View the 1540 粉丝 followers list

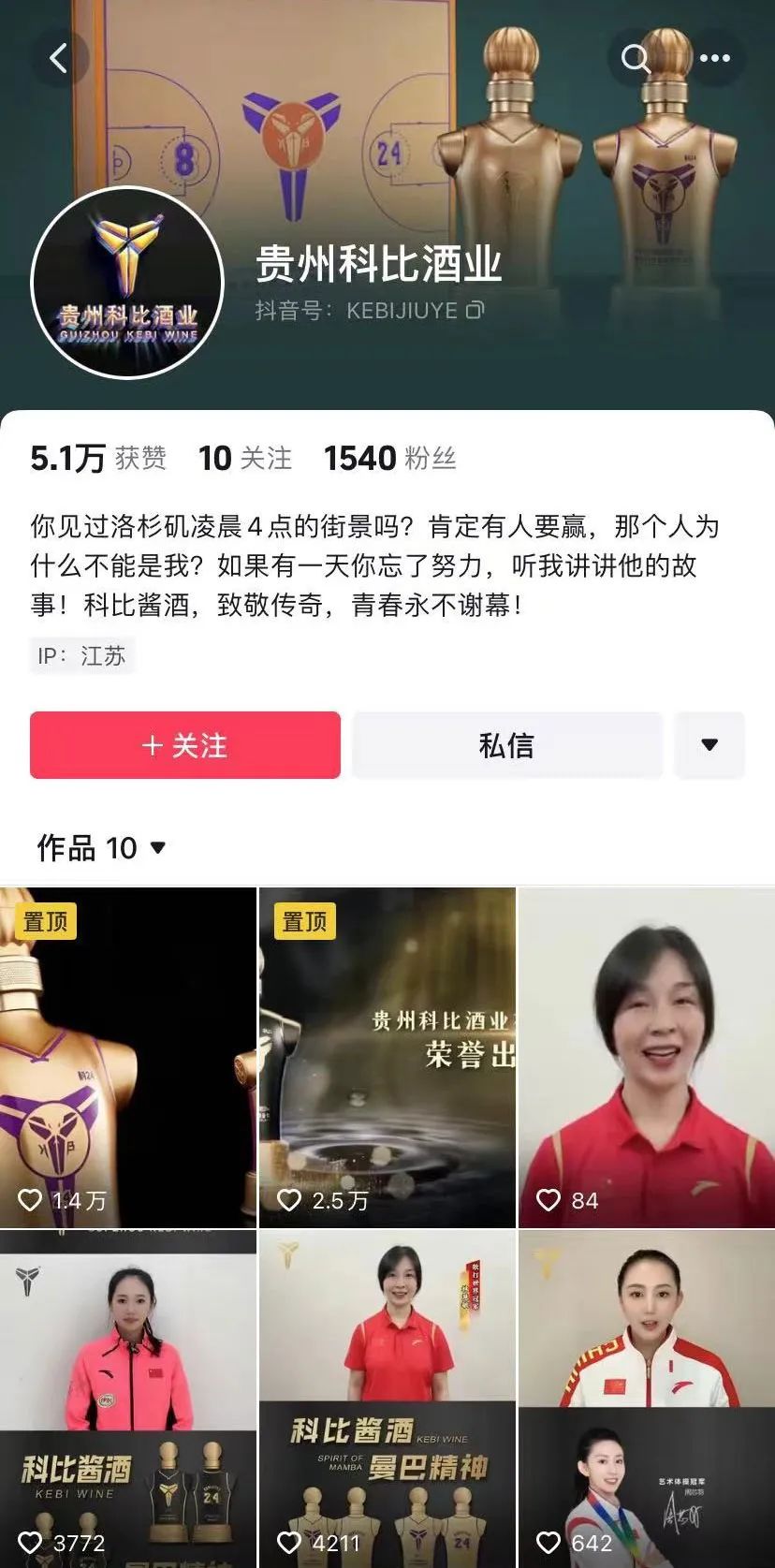[389, 458]
